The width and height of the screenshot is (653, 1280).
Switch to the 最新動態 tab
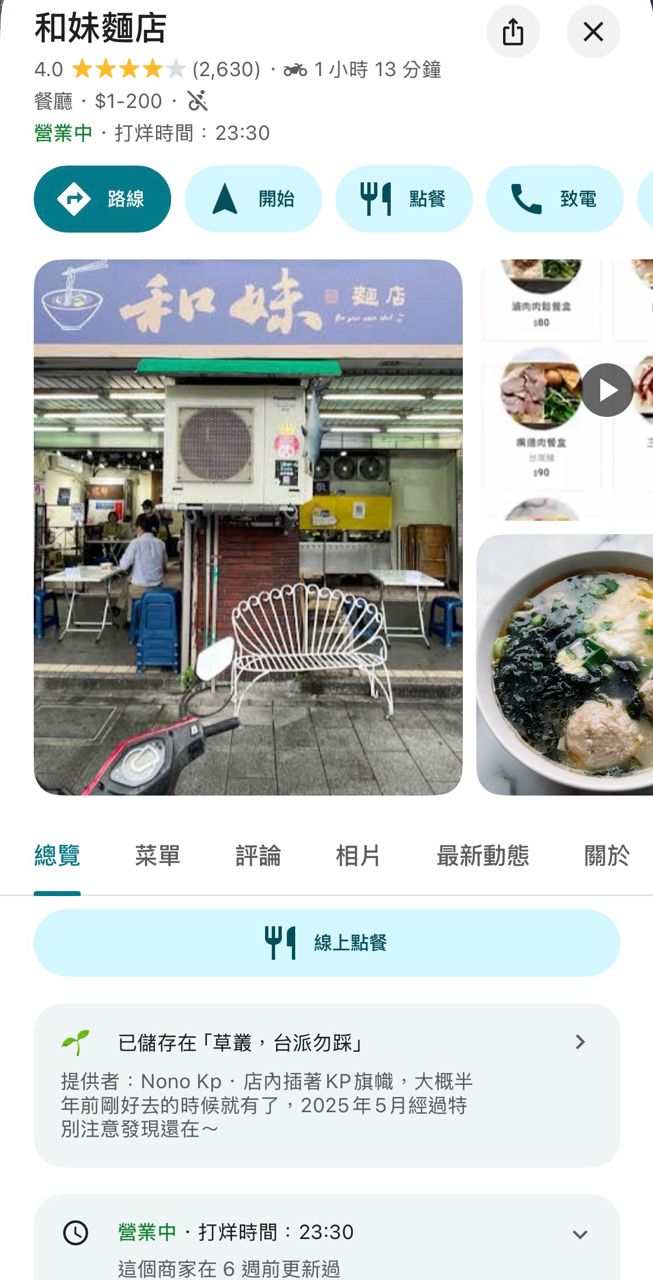pos(483,856)
